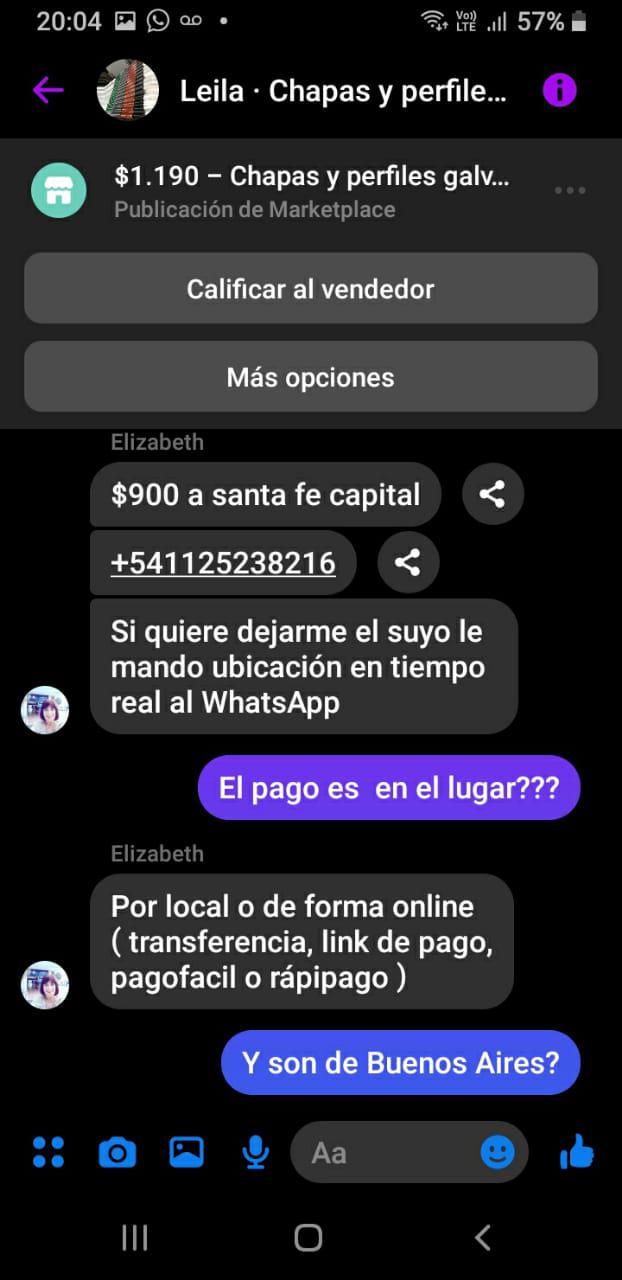
Task: Launch the camera from chat
Action: pos(117,1153)
